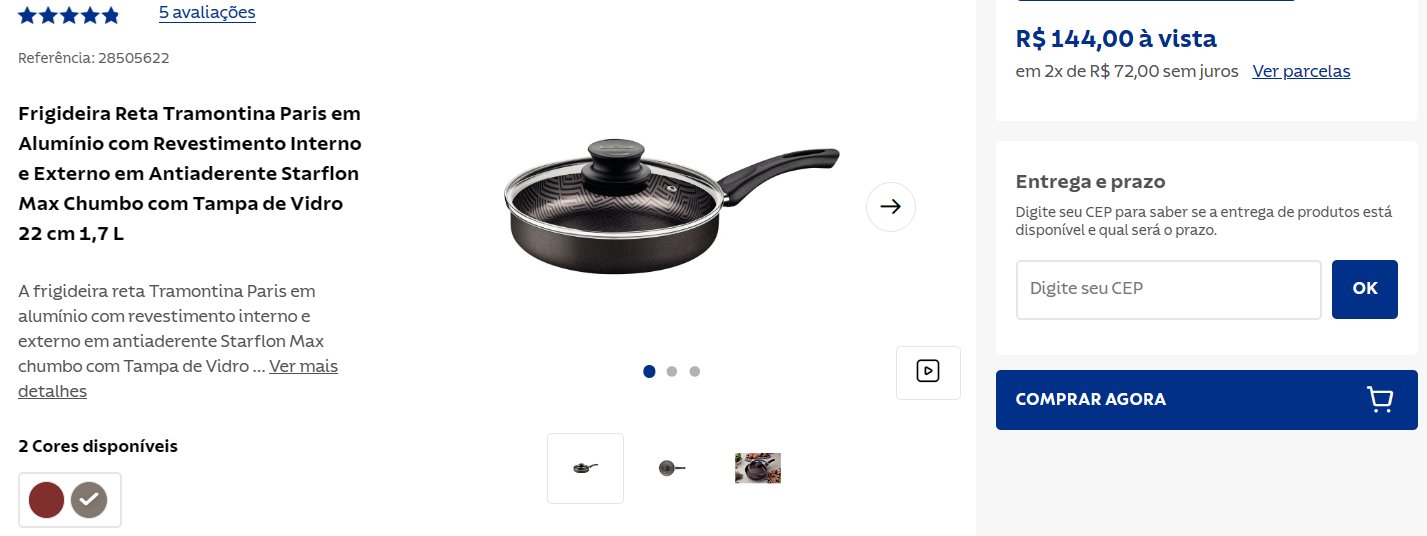Tap the Digite seu CEP field
This screenshot has height=536, width=1427.
click(1168, 289)
